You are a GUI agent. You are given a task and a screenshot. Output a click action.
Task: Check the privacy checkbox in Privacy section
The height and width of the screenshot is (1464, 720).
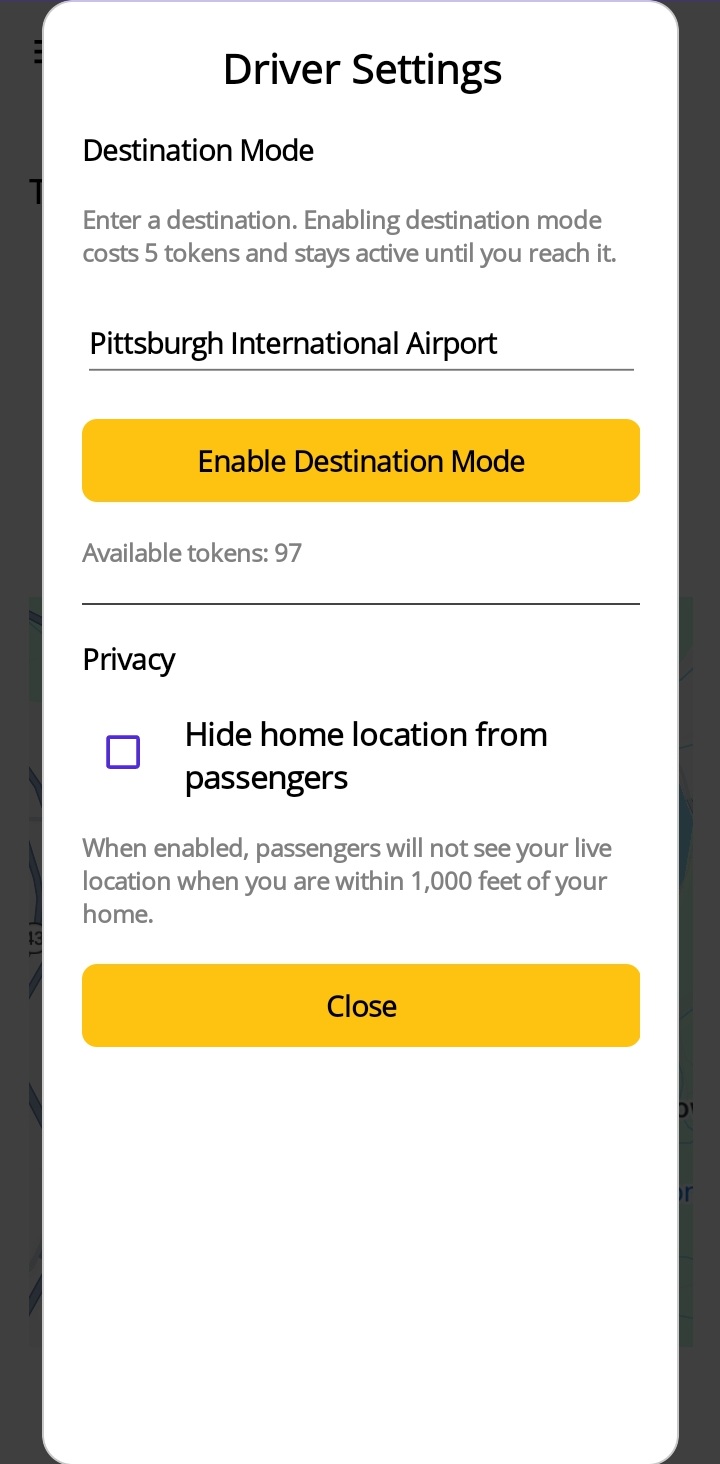click(x=122, y=752)
